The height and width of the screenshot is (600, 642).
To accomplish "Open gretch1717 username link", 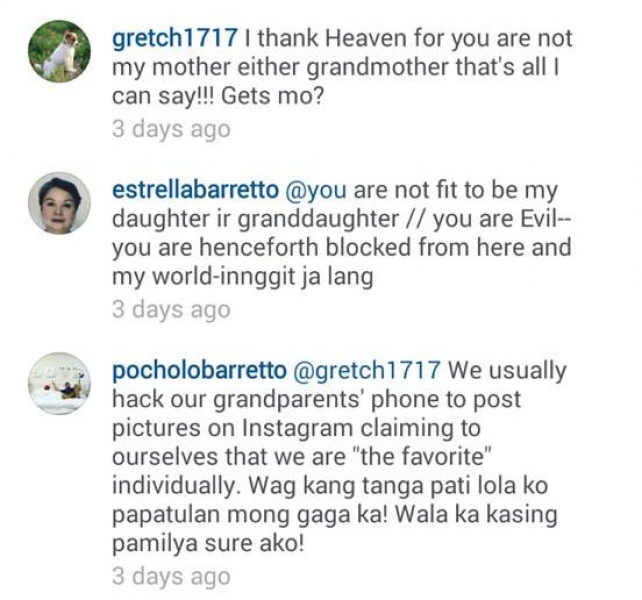I will [x=175, y=39].
